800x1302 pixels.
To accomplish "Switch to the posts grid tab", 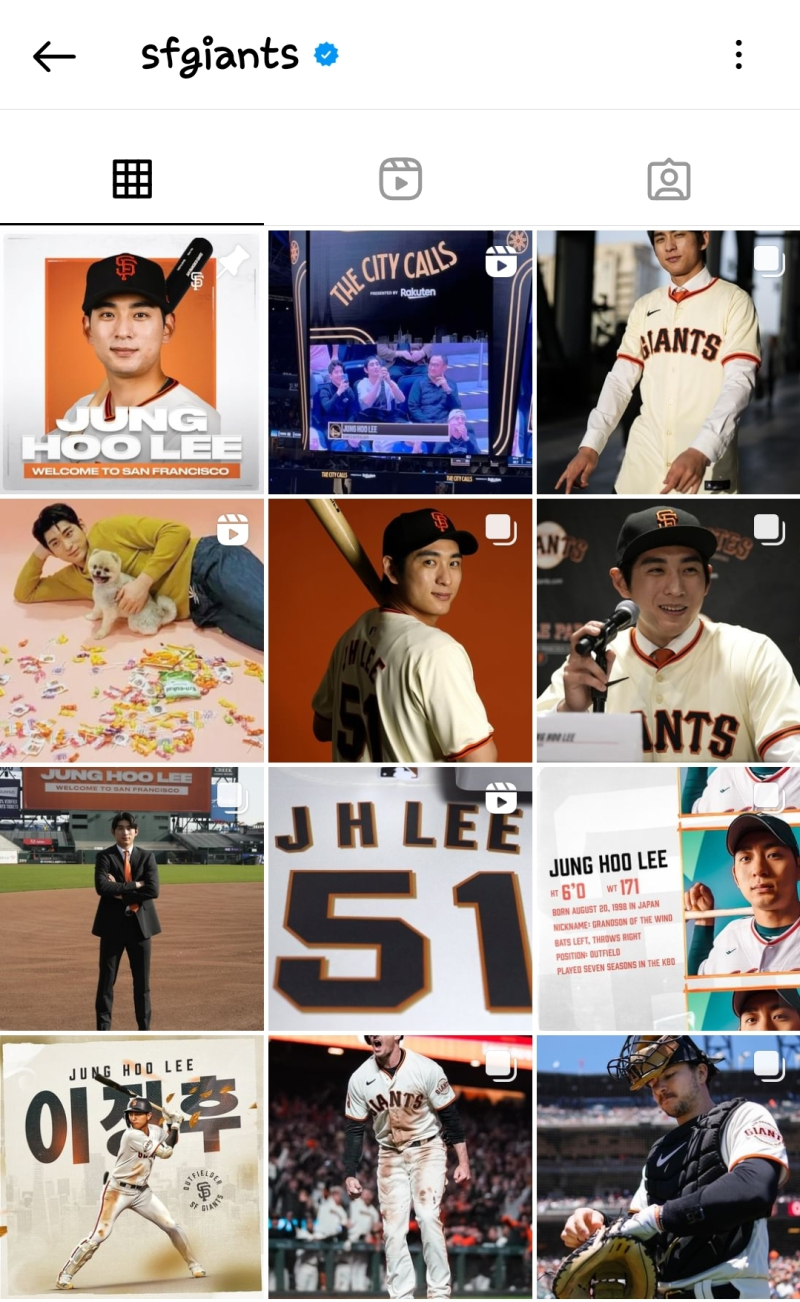I will [132, 179].
